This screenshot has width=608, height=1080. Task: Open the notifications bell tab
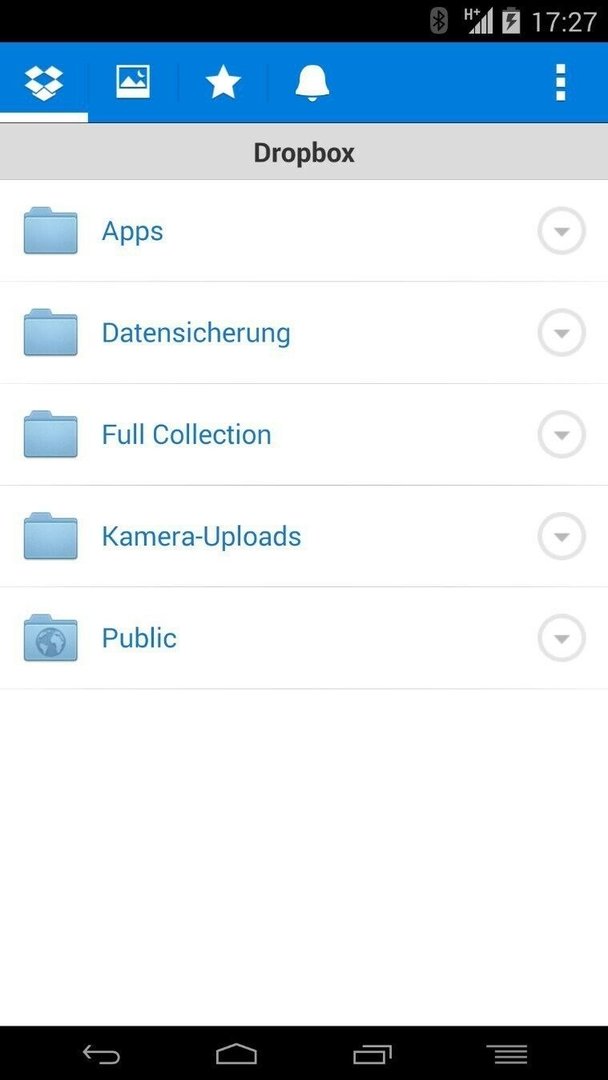pyautogui.click(x=312, y=83)
